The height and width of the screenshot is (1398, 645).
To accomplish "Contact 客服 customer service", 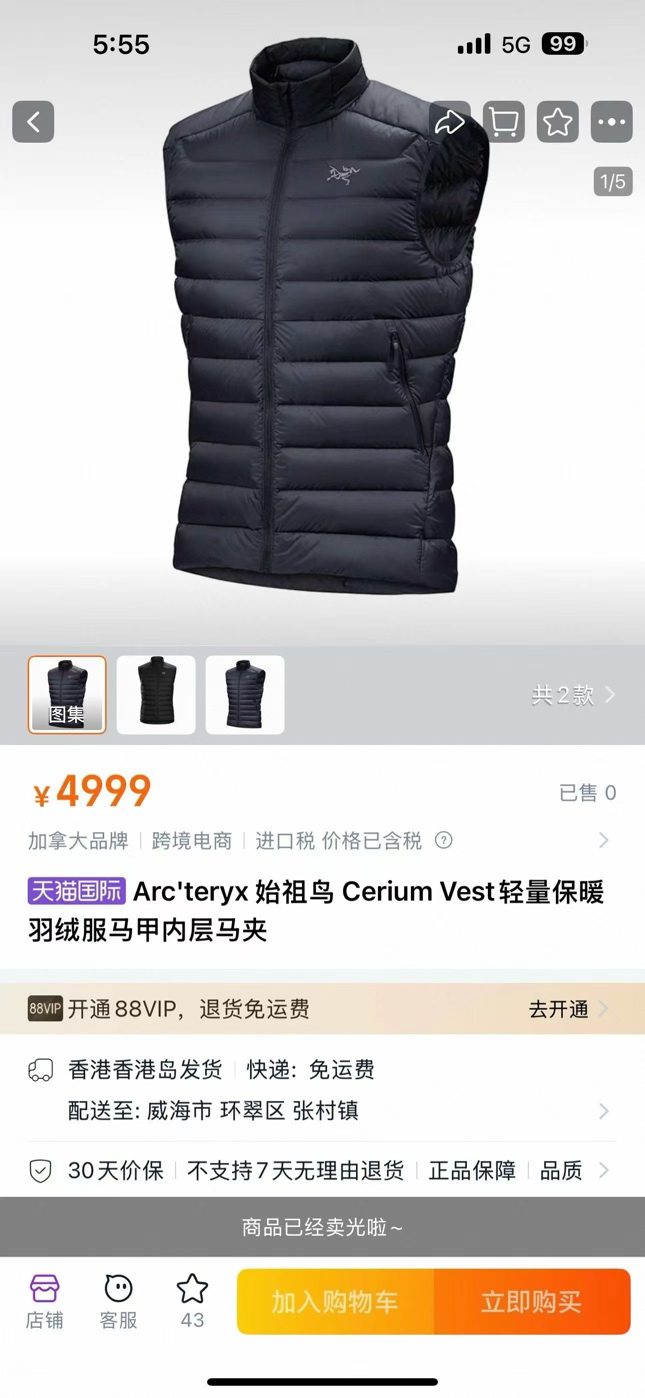I will pyautogui.click(x=118, y=1302).
